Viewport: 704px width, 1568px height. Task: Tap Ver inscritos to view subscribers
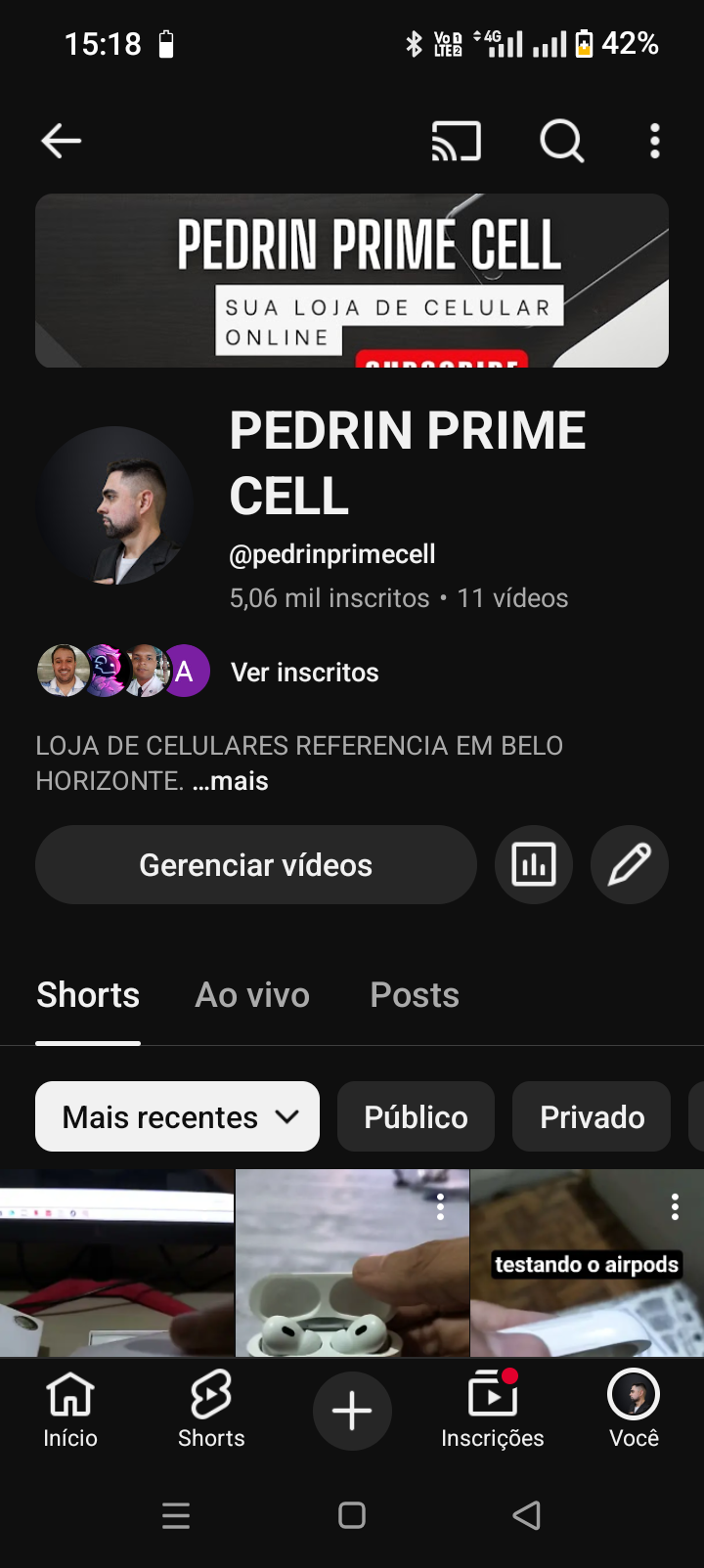coord(304,673)
